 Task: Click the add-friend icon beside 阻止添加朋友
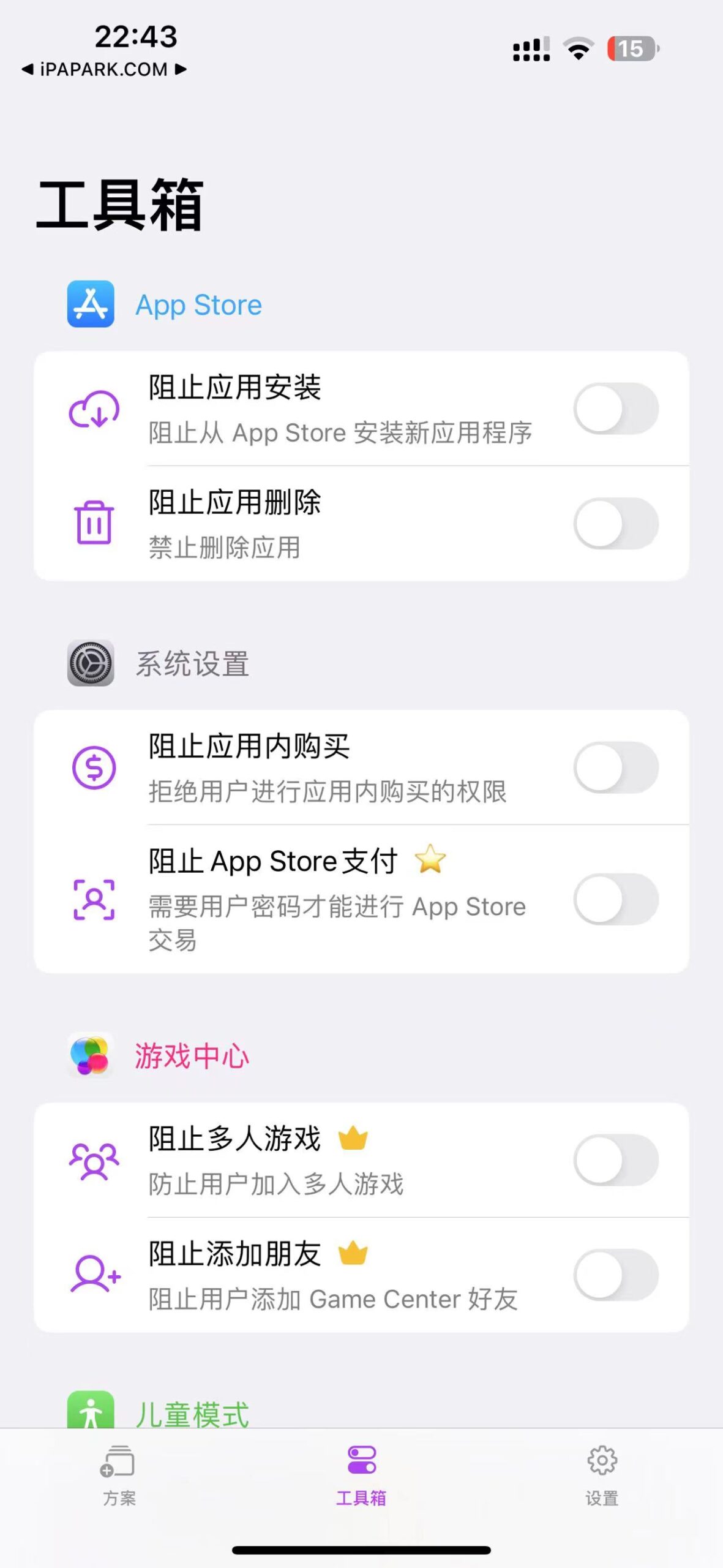point(95,1273)
